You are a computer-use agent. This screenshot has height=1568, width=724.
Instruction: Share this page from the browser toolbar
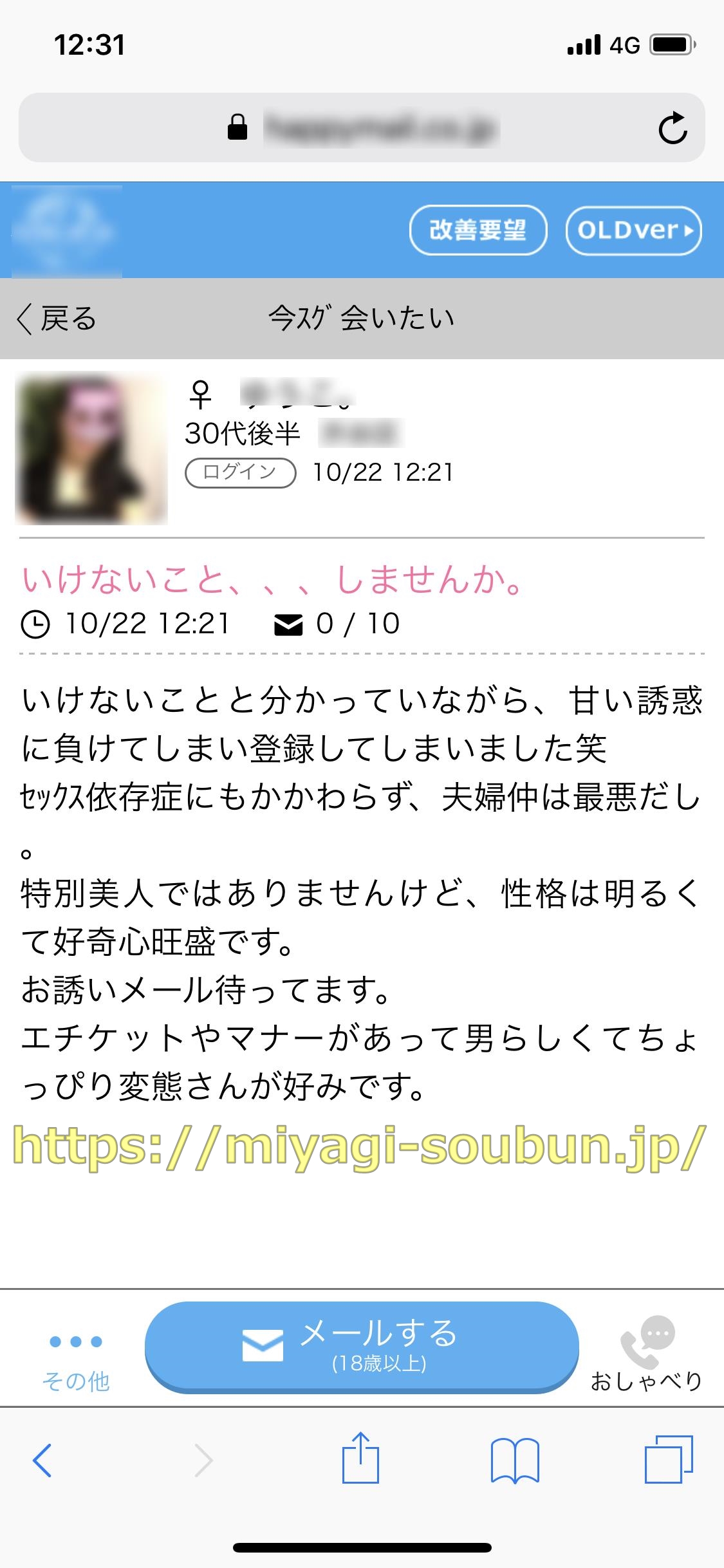(x=360, y=1458)
